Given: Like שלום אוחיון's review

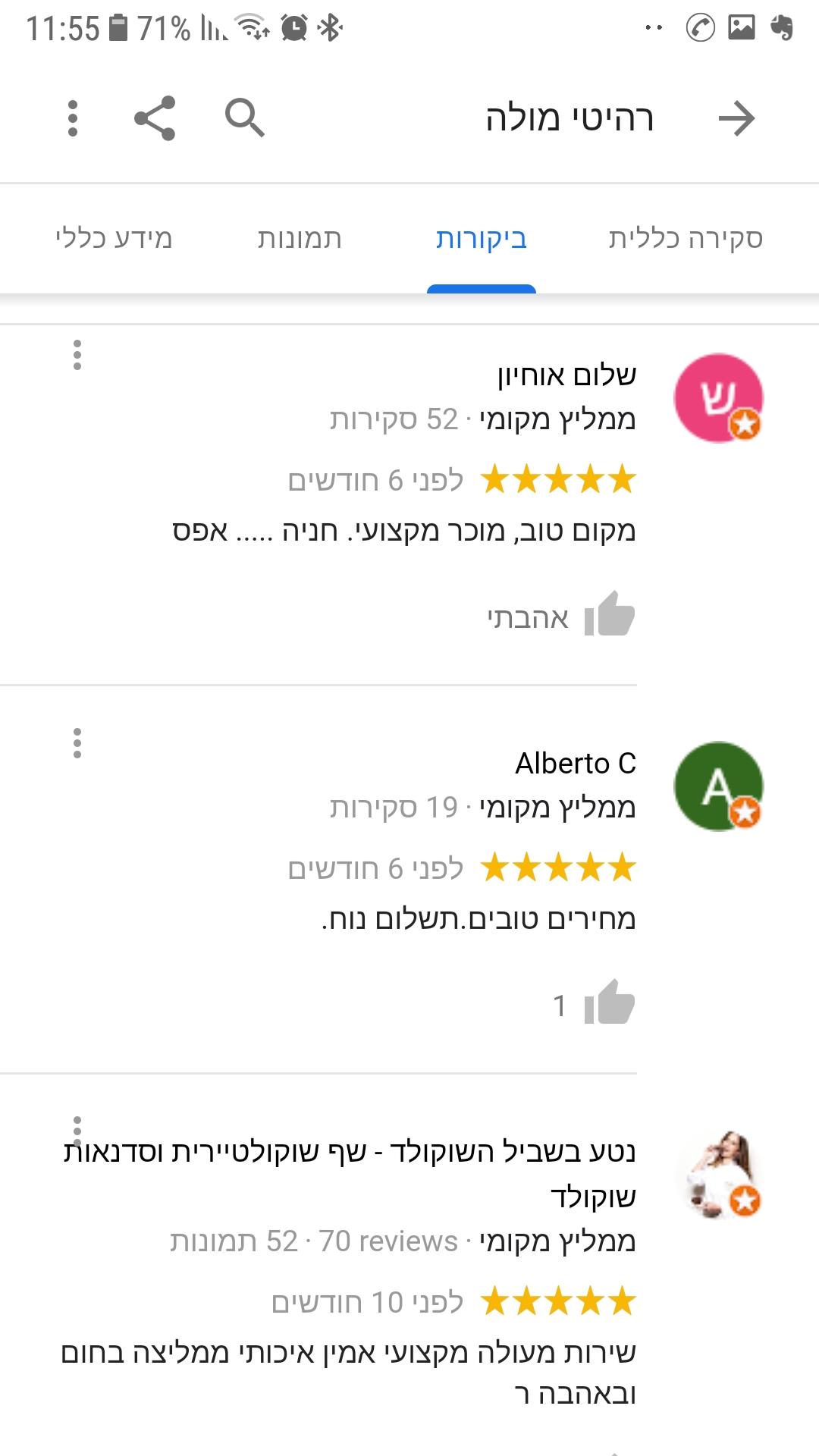Looking at the screenshot, I should [x=609, y=614].
